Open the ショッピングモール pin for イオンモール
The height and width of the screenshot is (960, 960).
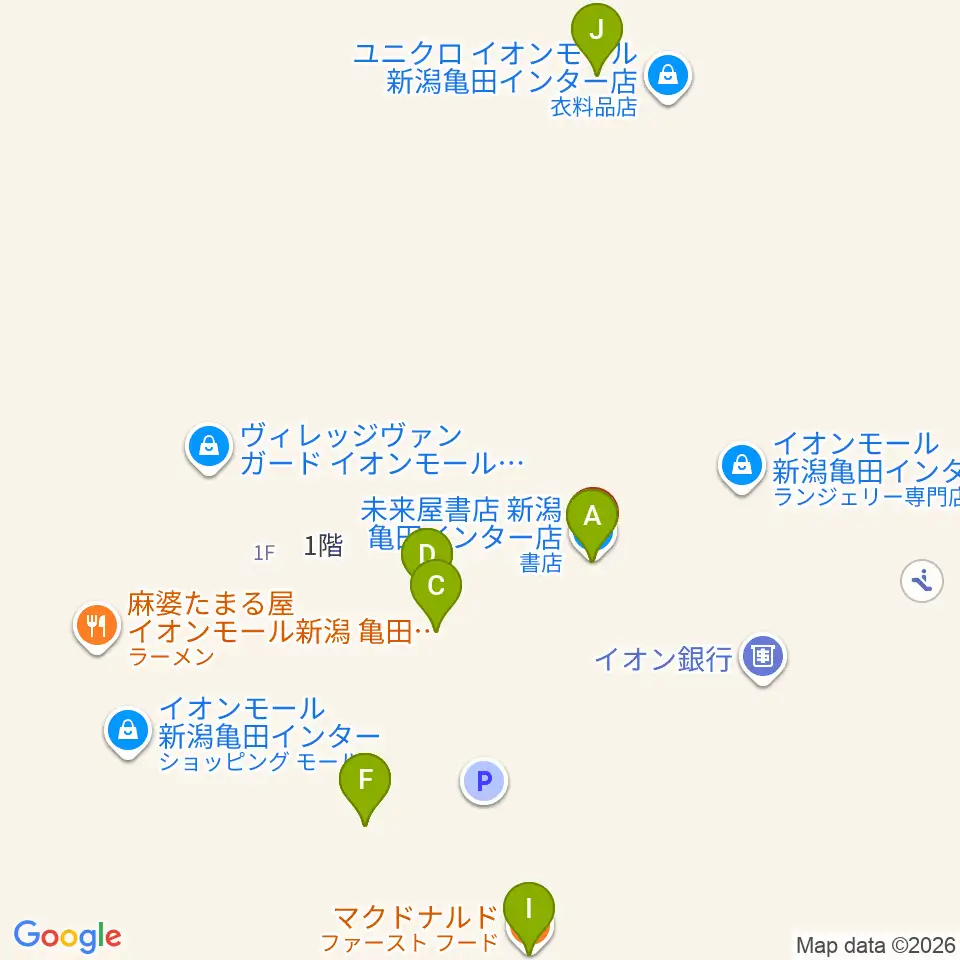tap(127, 732)
